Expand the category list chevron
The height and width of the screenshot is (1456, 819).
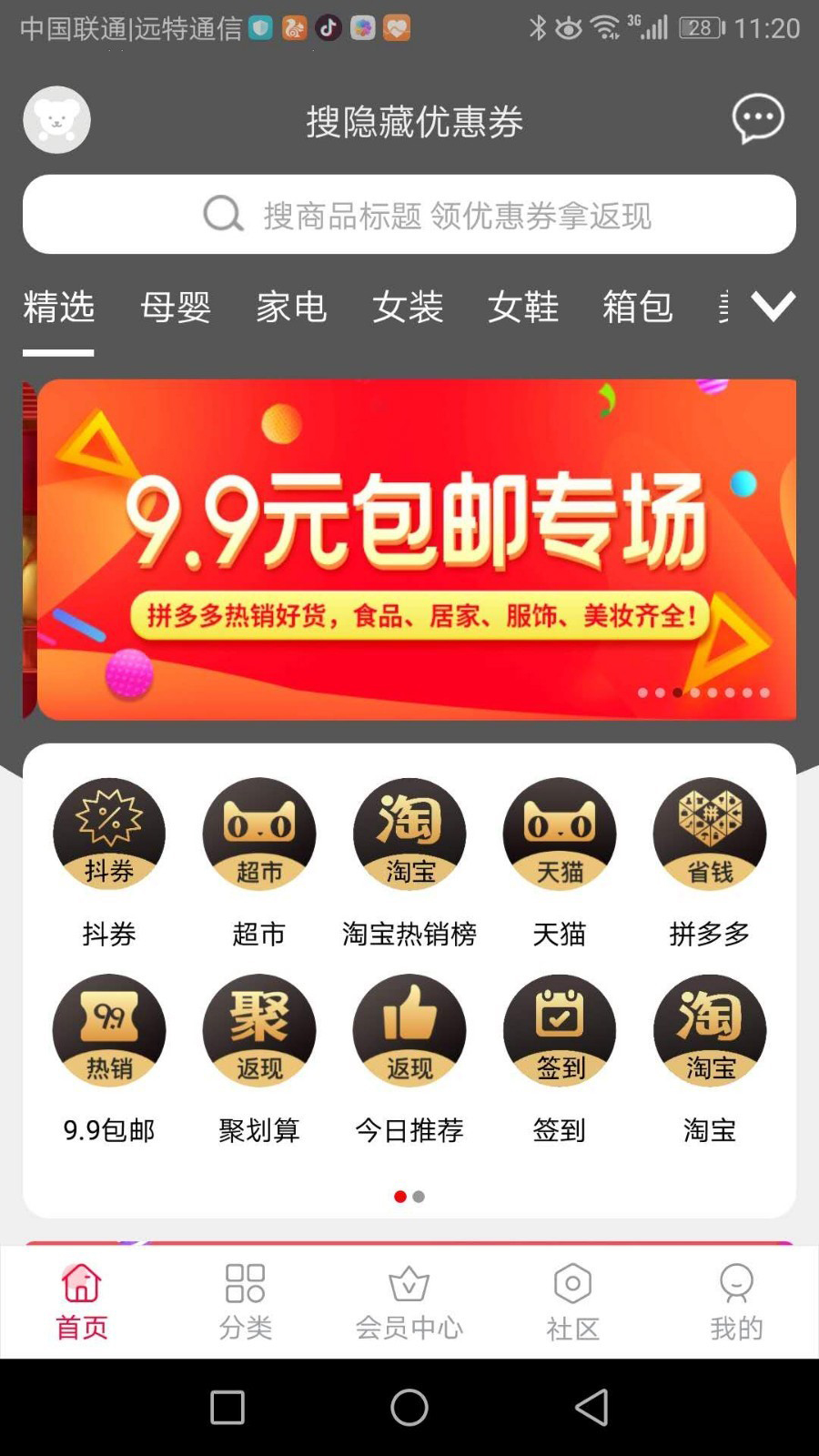point(773,307)
